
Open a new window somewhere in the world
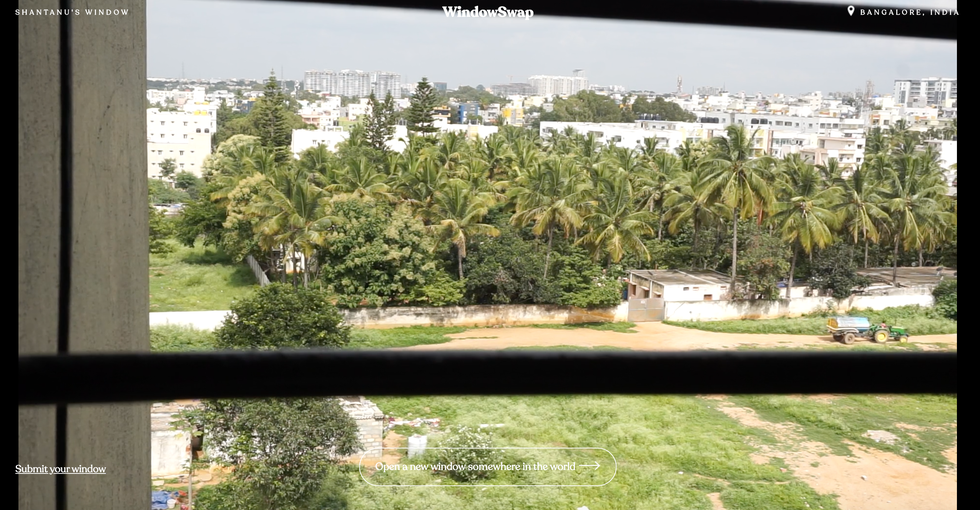pos(487,466)
